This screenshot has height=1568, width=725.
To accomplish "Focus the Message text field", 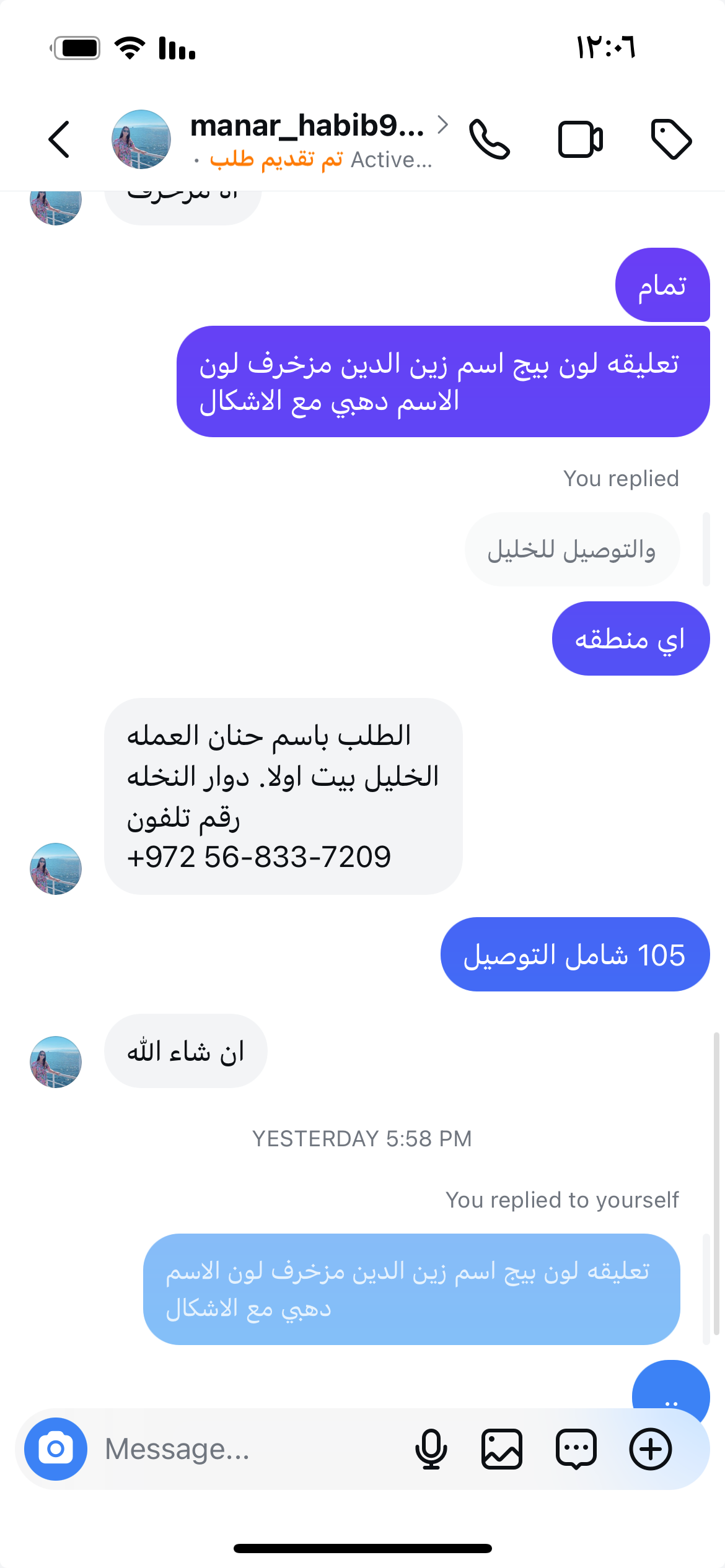I will pyautogui.click(x=248, y=1449).
